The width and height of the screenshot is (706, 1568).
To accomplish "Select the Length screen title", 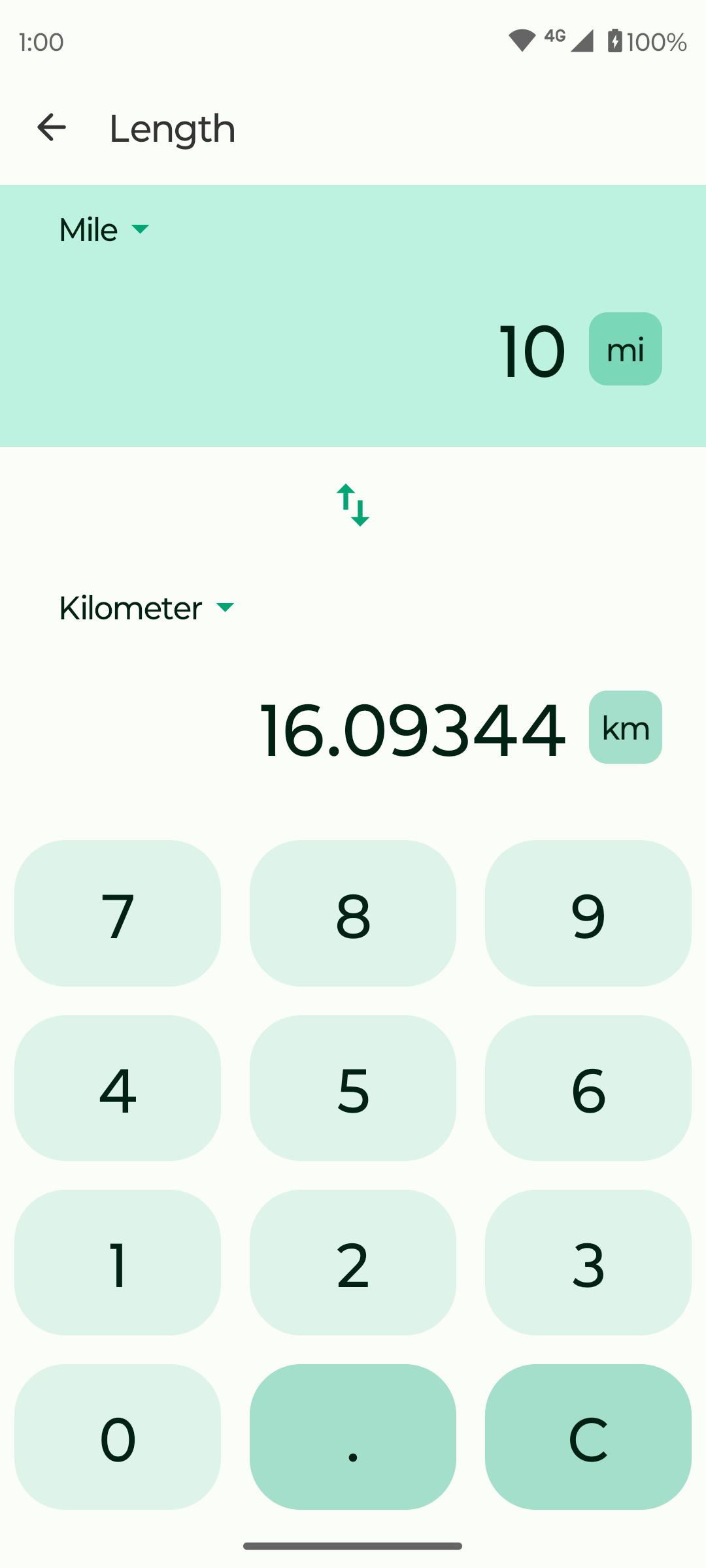I will click(x=172, y=127).
